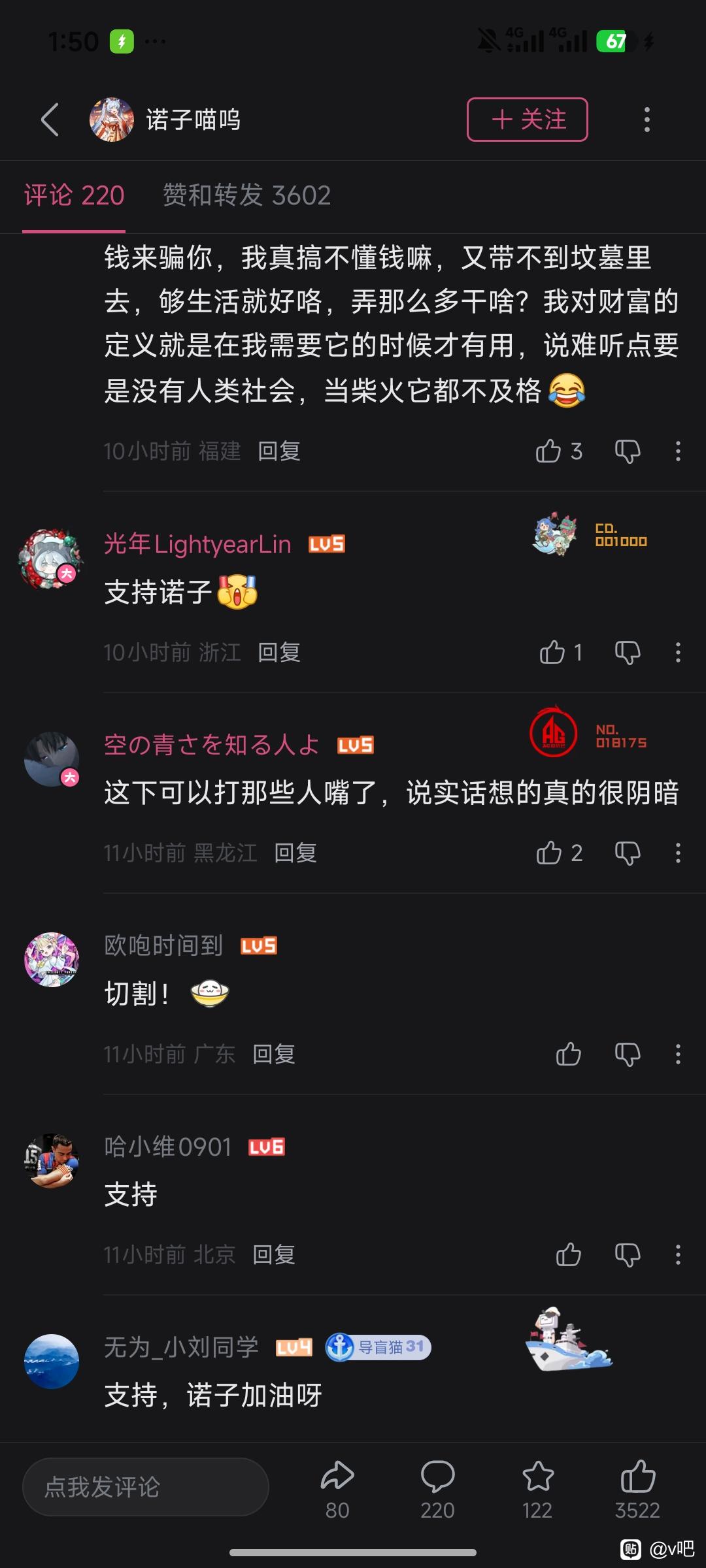The image size is (706, 1568).
Task: Tap 点我发评论 to write a comment
Action: 146,1487
